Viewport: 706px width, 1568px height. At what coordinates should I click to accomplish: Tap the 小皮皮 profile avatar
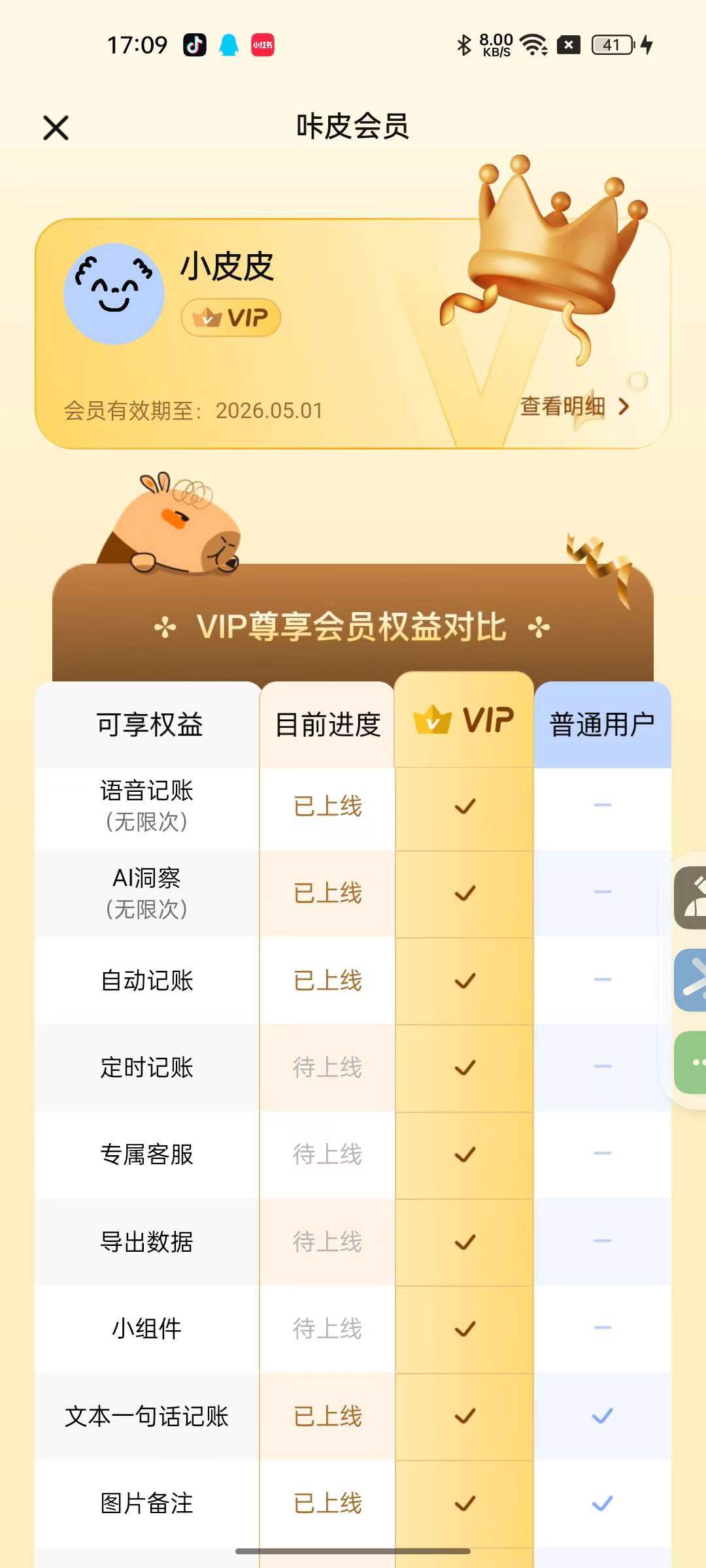(x=114, y=294)
